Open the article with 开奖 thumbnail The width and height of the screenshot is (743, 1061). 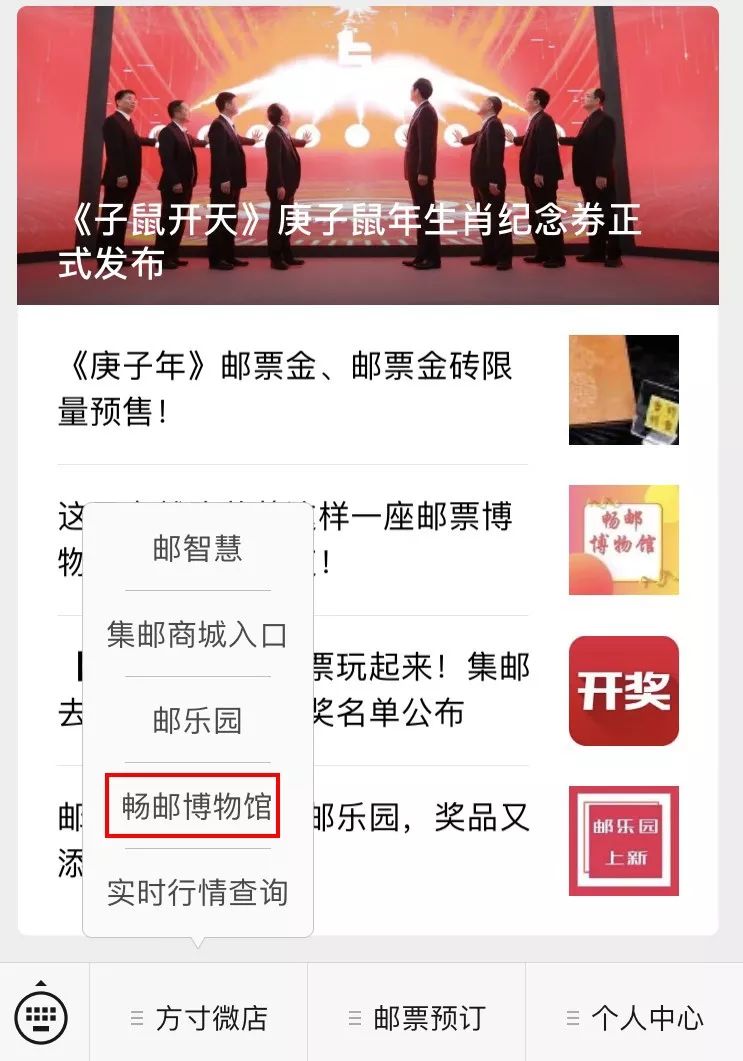tap(624, 690)
